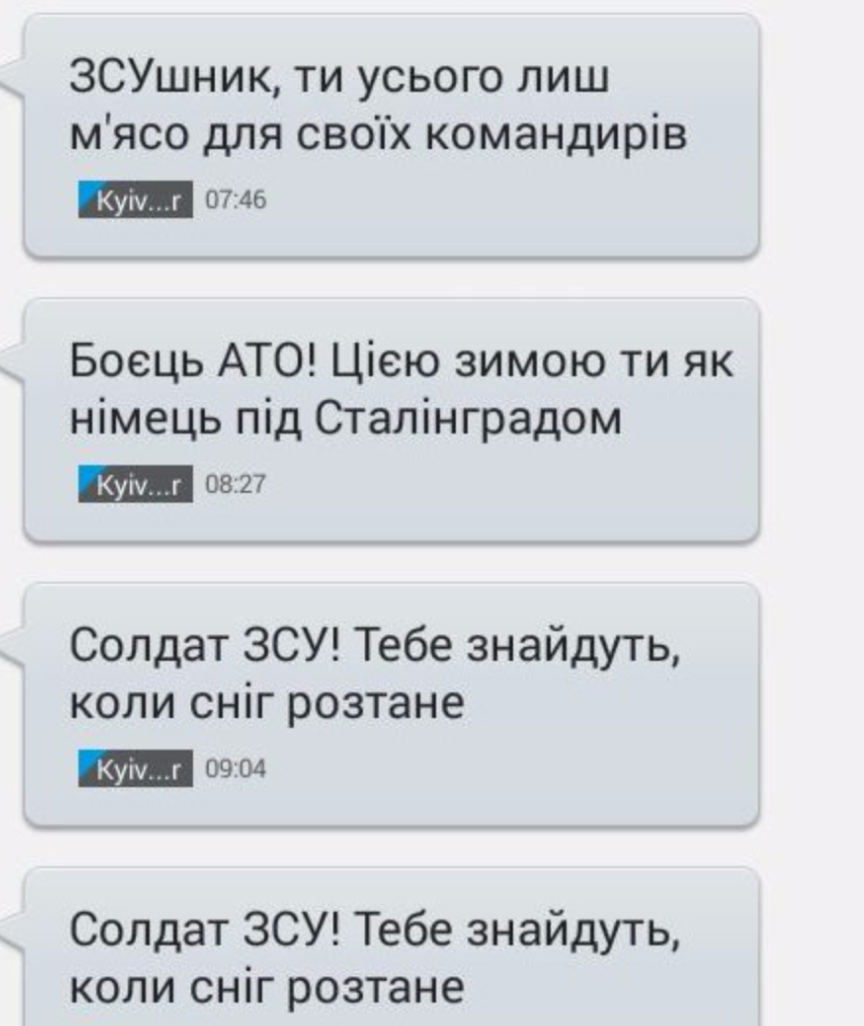The width and height of the screenshot is (864, 1026).
Task: Select the message sent at 07:46
Action: [x=390, y=135]
